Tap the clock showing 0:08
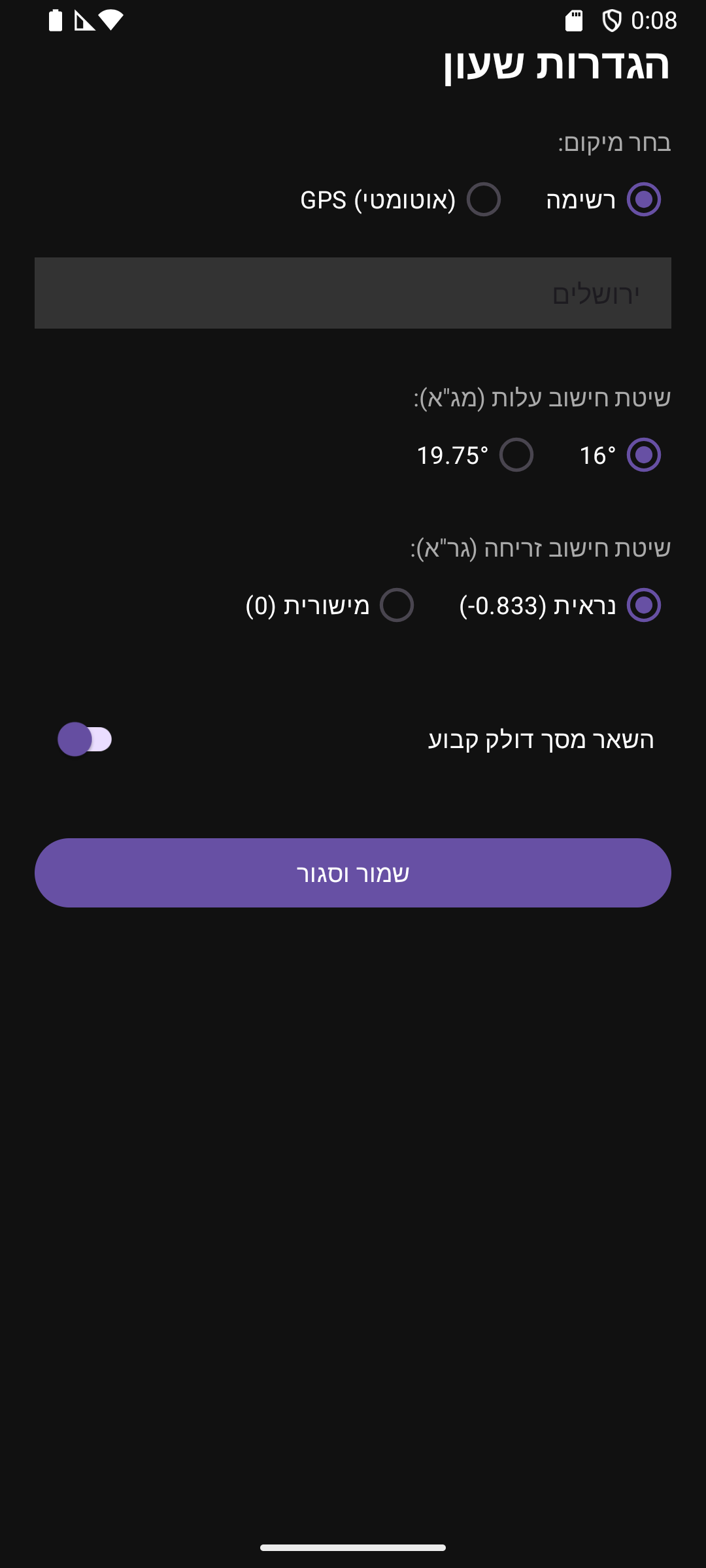 click(654, 20)
